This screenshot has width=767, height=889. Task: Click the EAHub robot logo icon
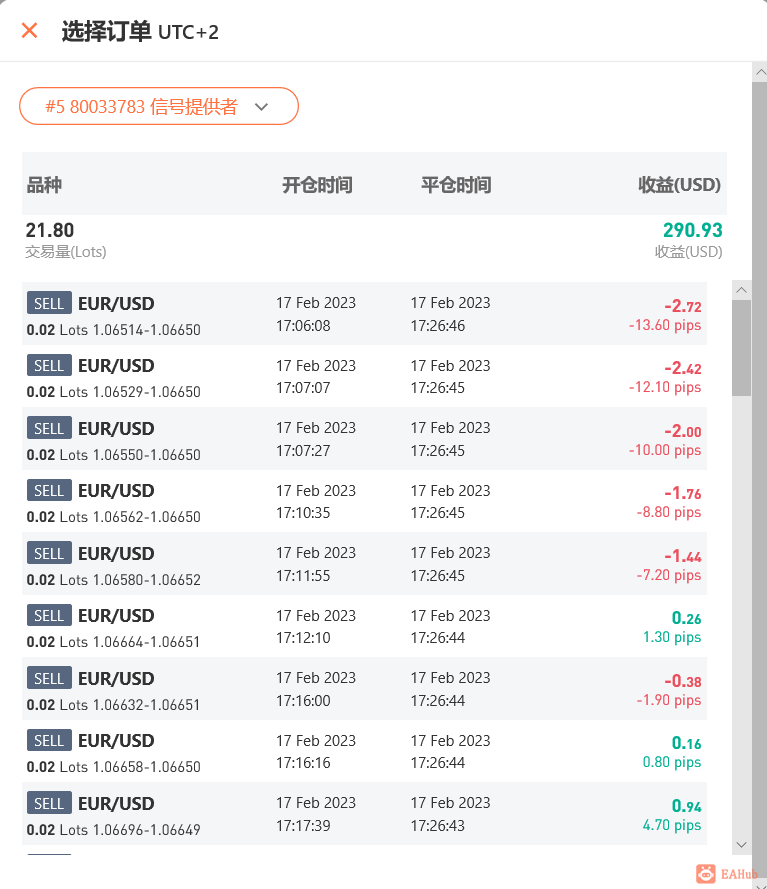[x=706, y=875]
